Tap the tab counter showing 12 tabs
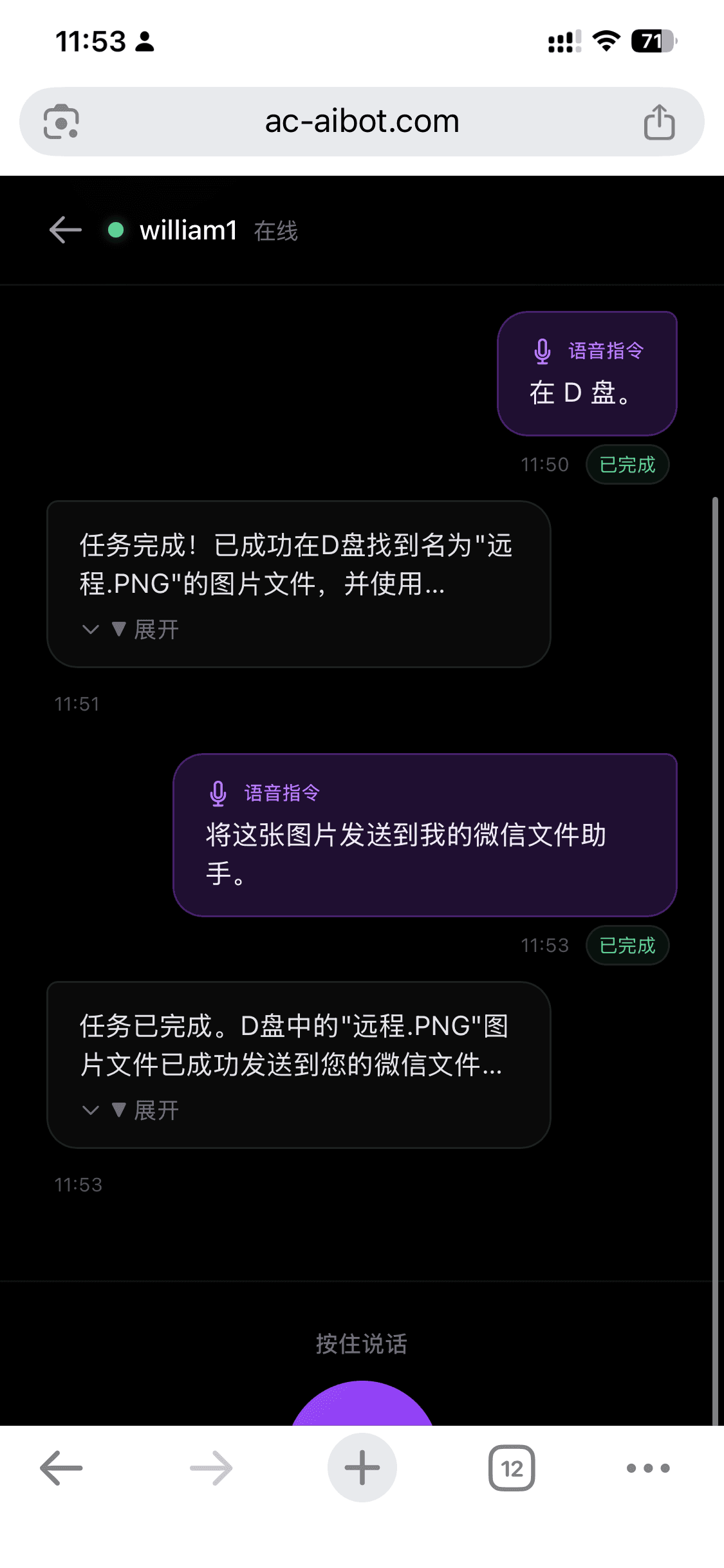The height and width of the screenshot is (1568, 724). pyautogui.click(x=512, y=1468)
